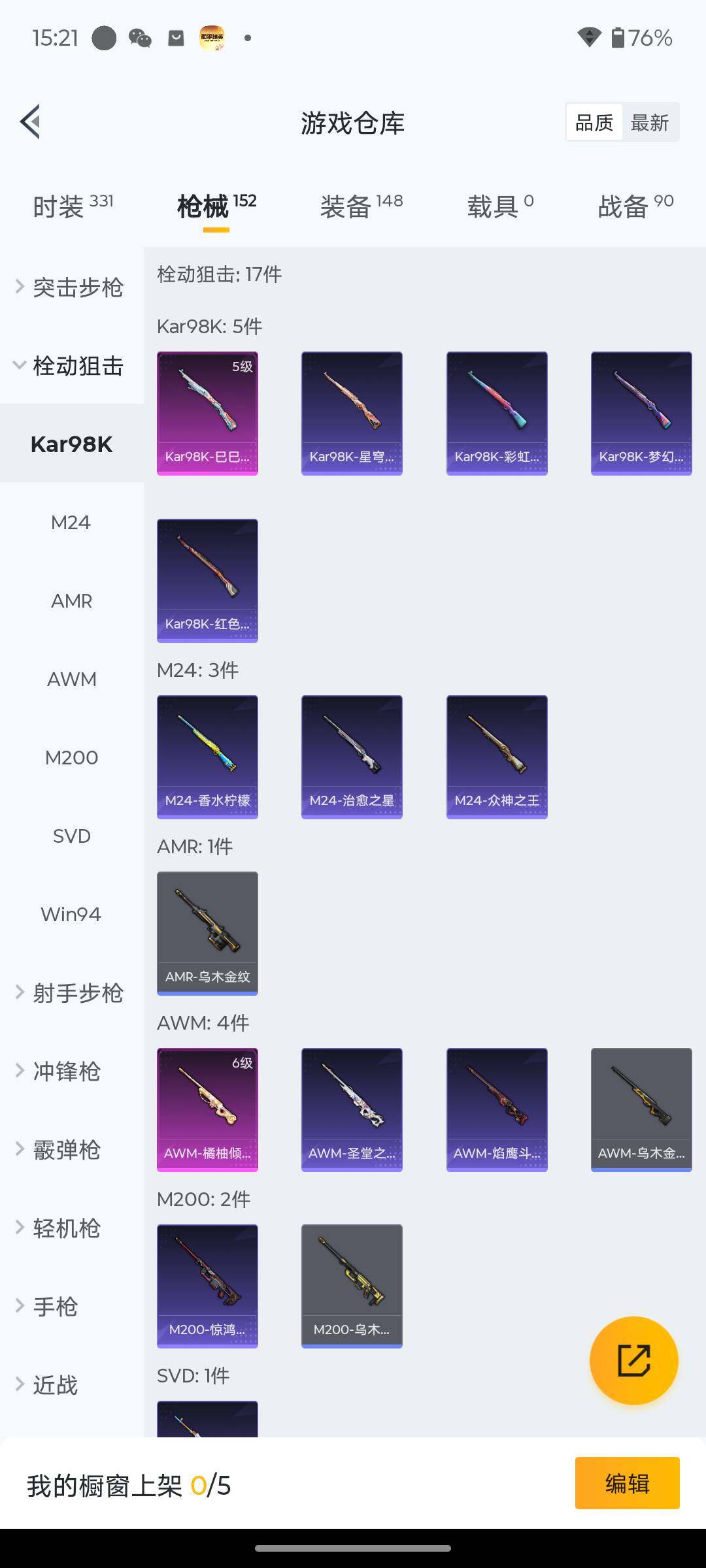
Task: Go back from the game warehouse
Action: point(31,122)
